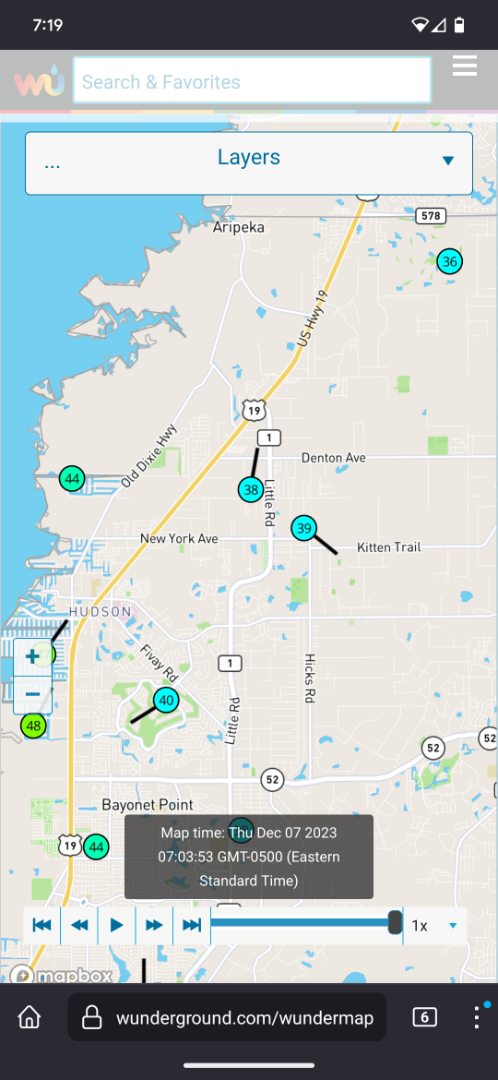Play the map animation
Screen dimensions: 498x1080
116,925
